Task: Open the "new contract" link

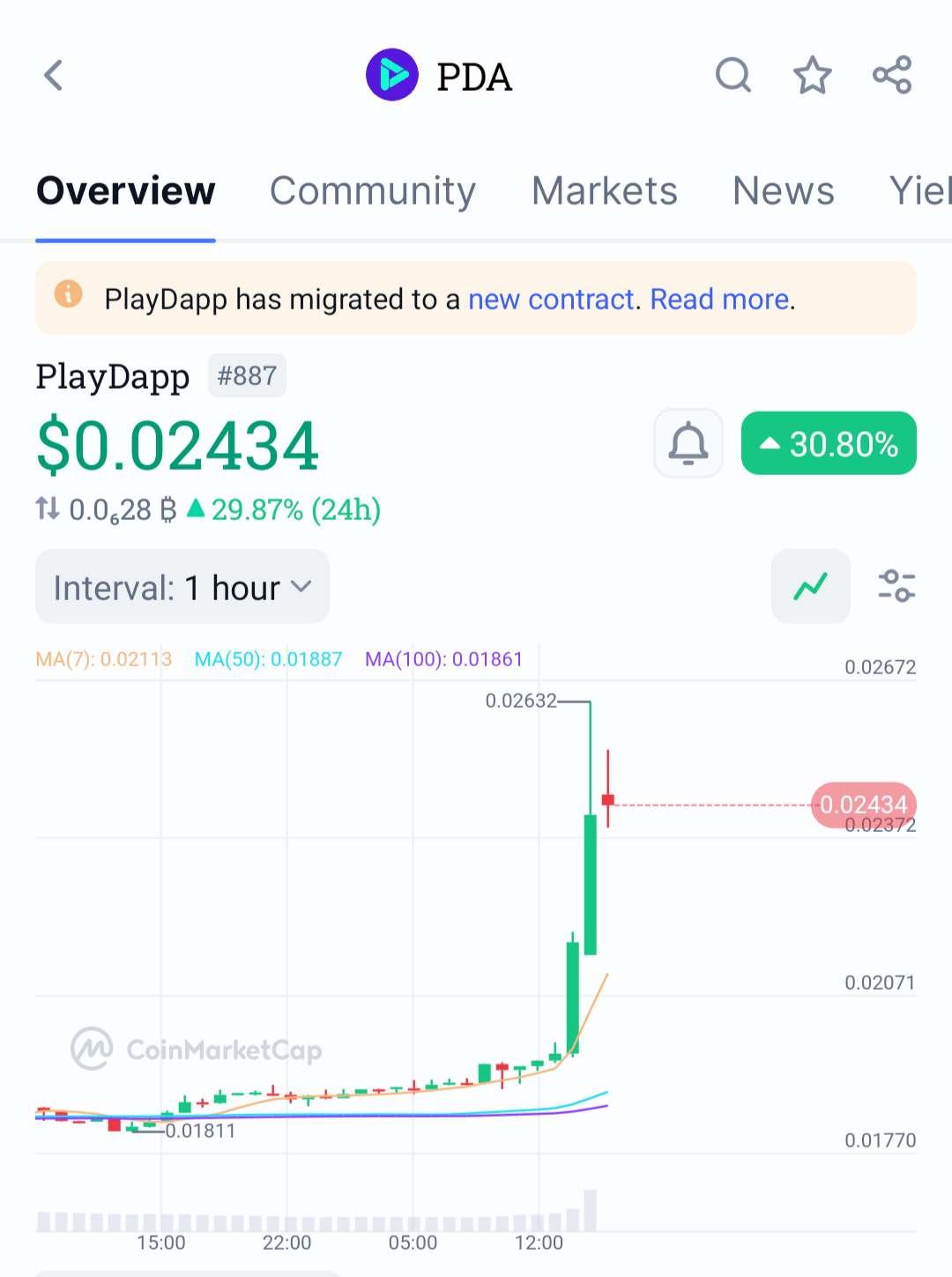Action: [551, 300]
